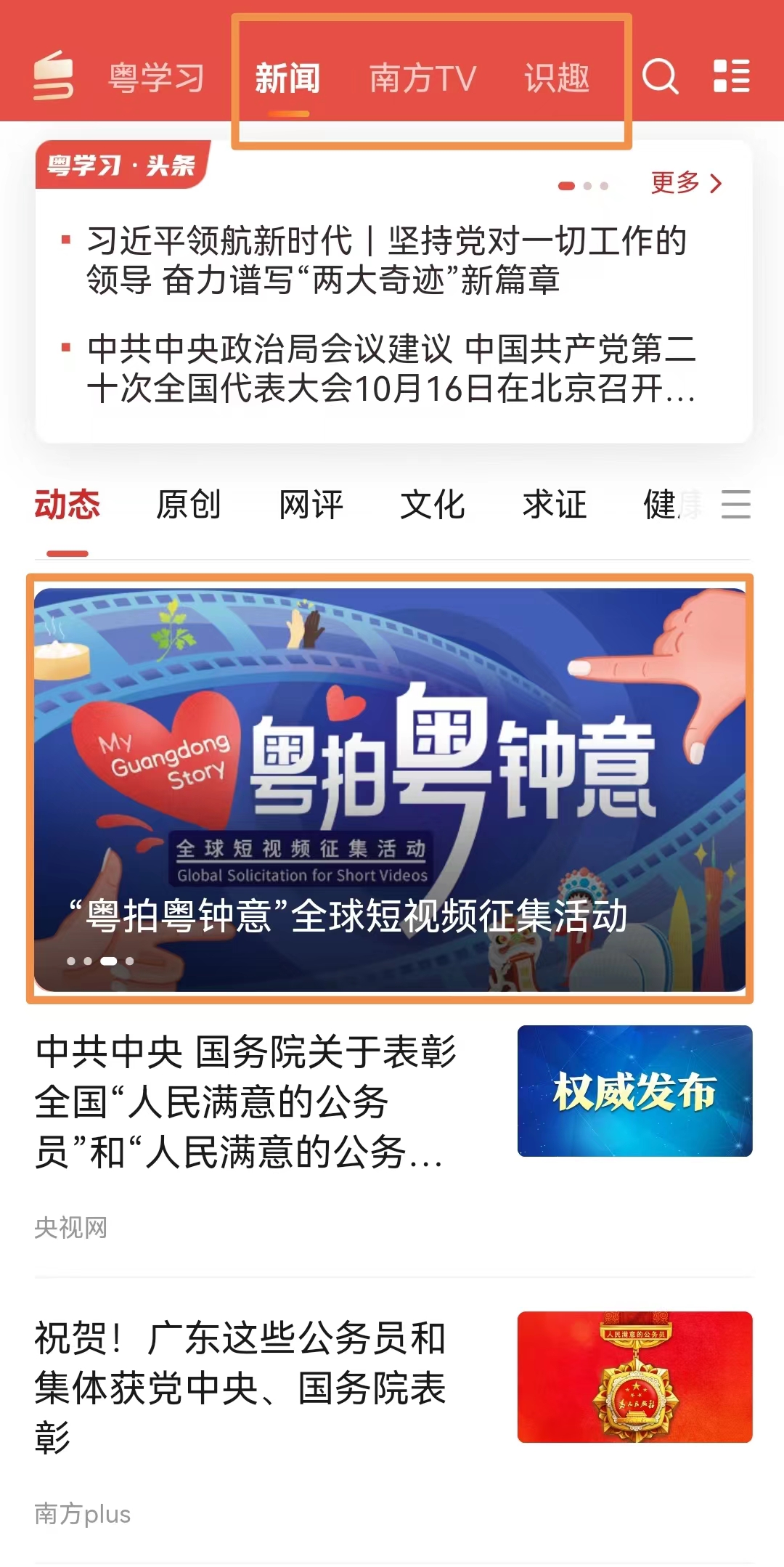Viewport: 784px width, 1567px height.
Task: Open the 粤拍粤钟意 video campaign banner
Action: 390,789
